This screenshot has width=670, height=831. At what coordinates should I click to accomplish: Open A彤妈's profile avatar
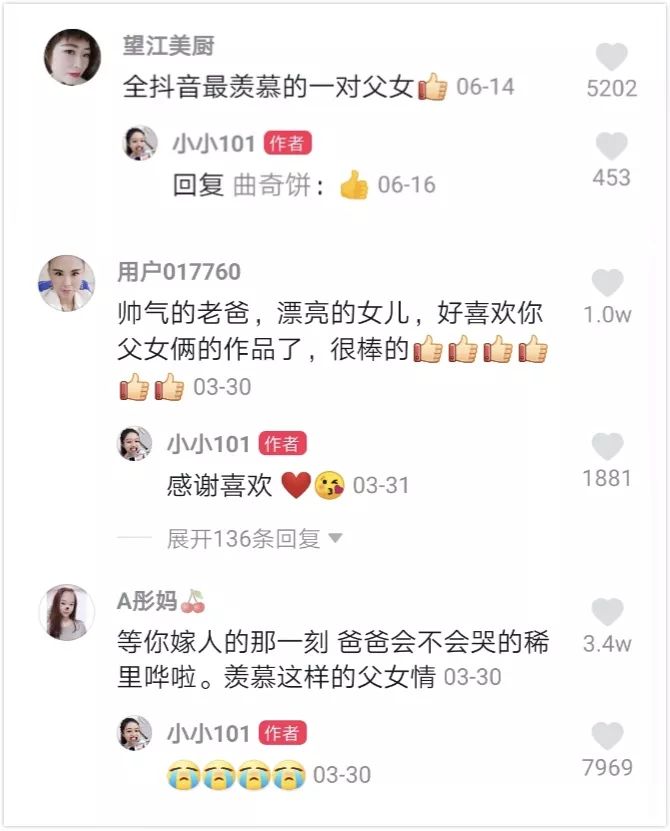point(67,612)
